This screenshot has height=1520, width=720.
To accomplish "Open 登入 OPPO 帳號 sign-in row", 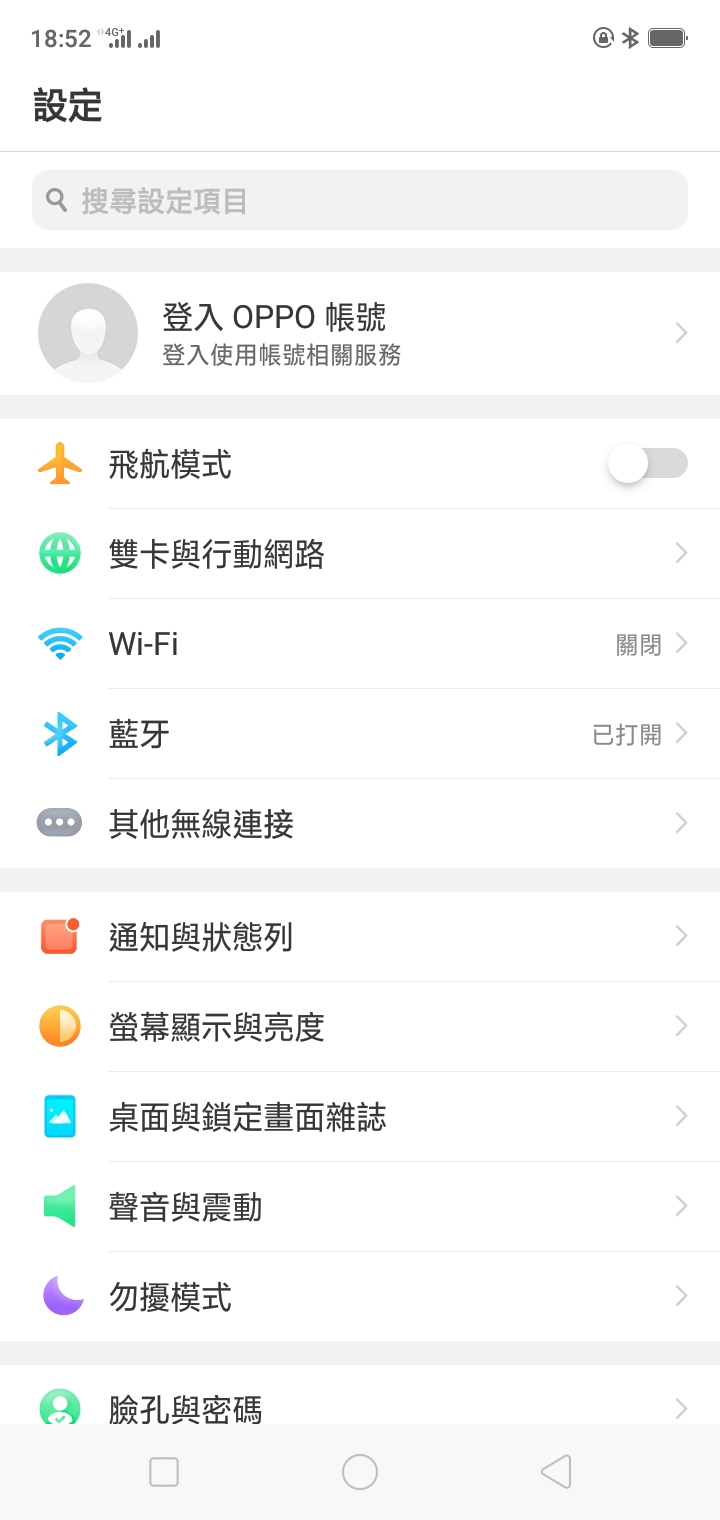I will [360, 333].
